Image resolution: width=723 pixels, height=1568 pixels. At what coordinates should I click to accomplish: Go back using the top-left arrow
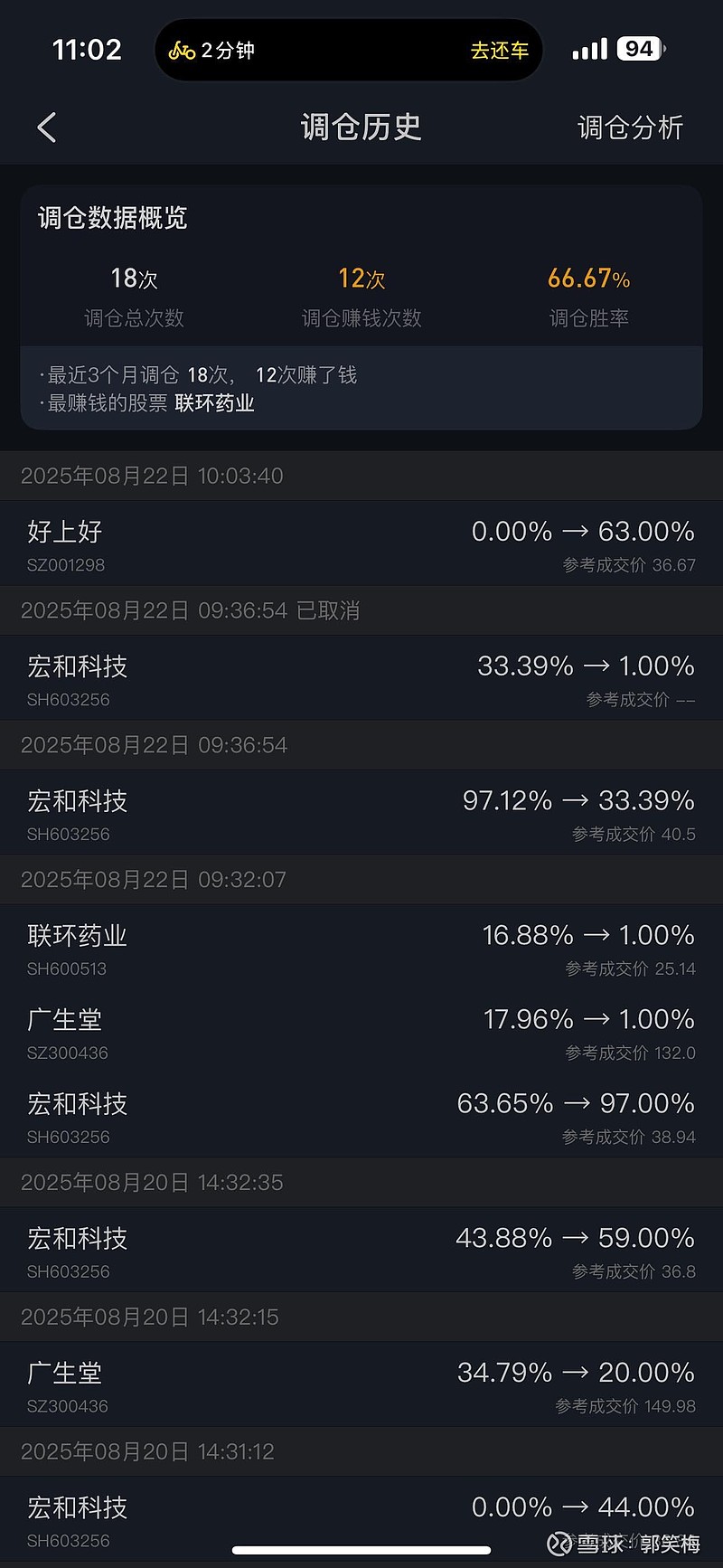[47, 128]
